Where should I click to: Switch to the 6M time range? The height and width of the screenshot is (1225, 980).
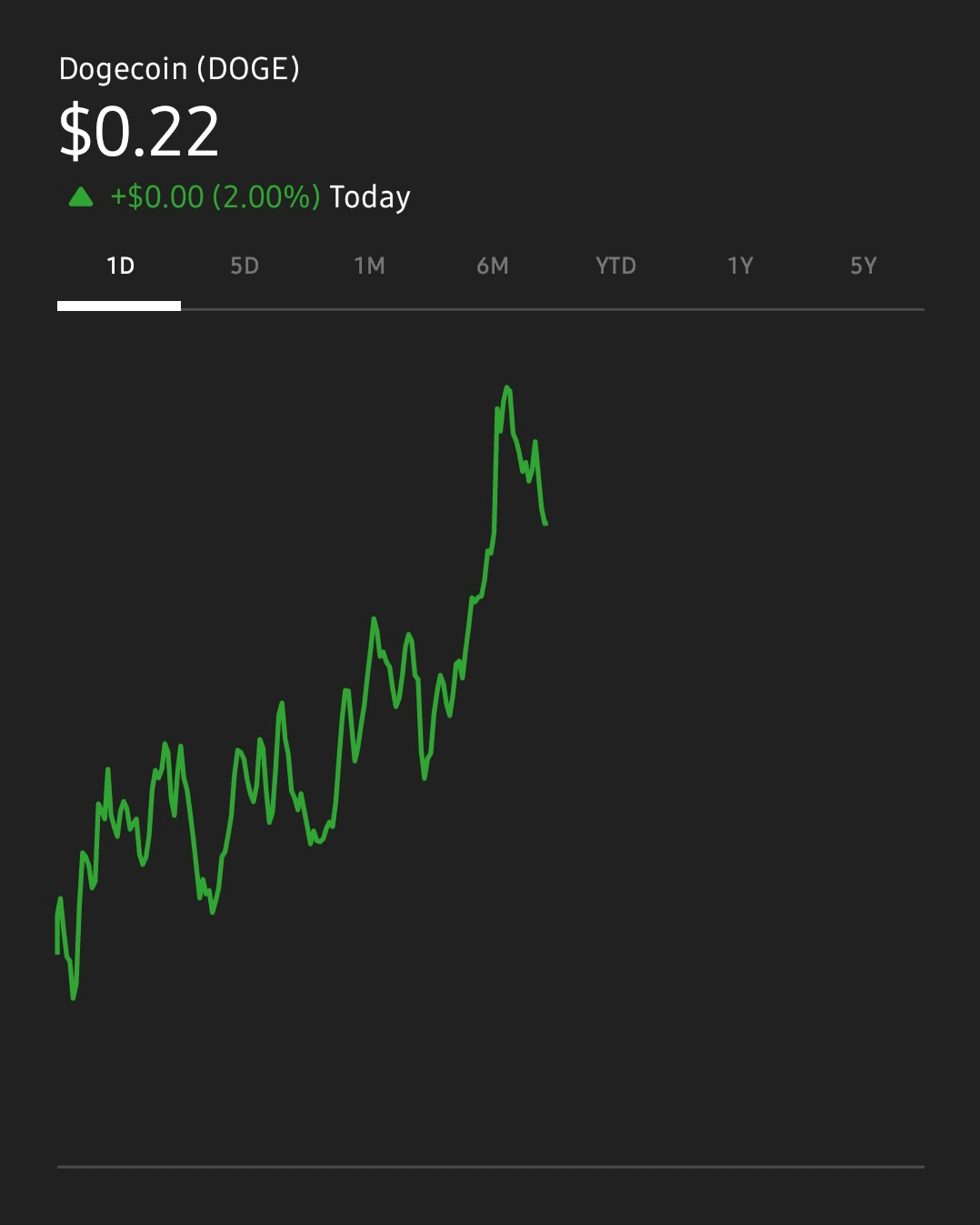pyautogui.click(x=493, y=266)
